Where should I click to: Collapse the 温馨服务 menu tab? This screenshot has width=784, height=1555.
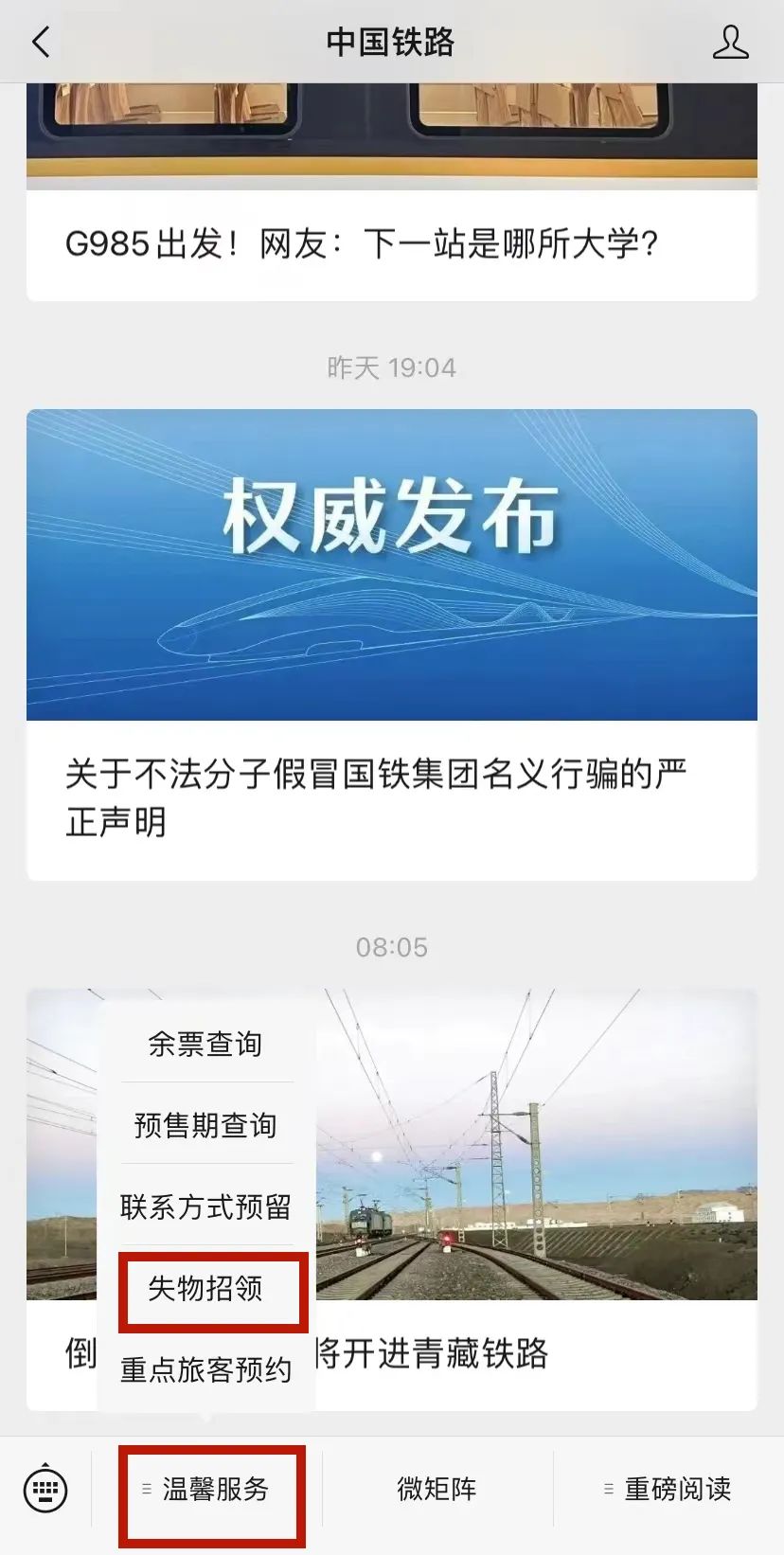208,1489
